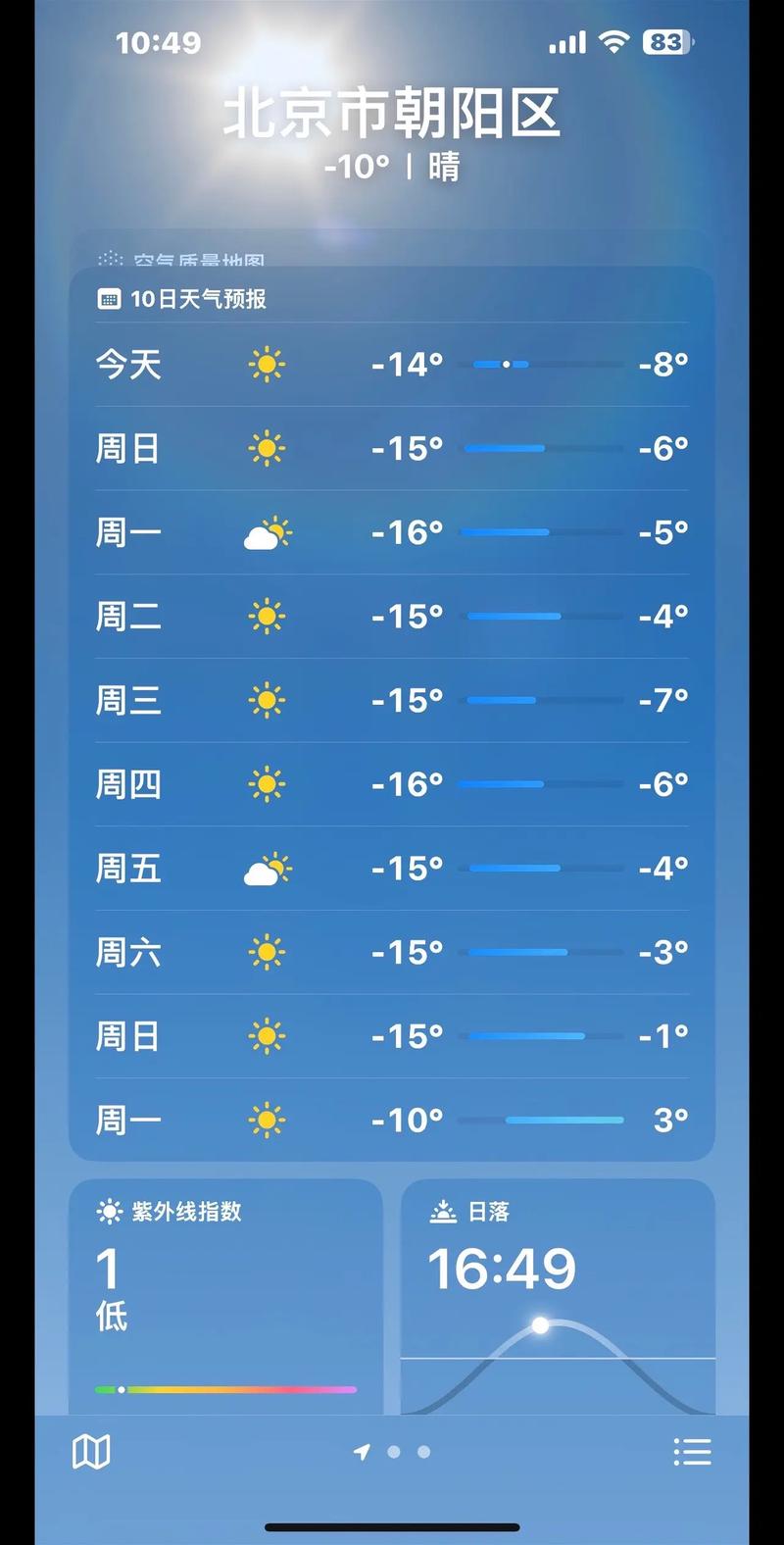Open the city list via list icon
Viewport: 784px width, 1545px height.
tap(694, 1450)
